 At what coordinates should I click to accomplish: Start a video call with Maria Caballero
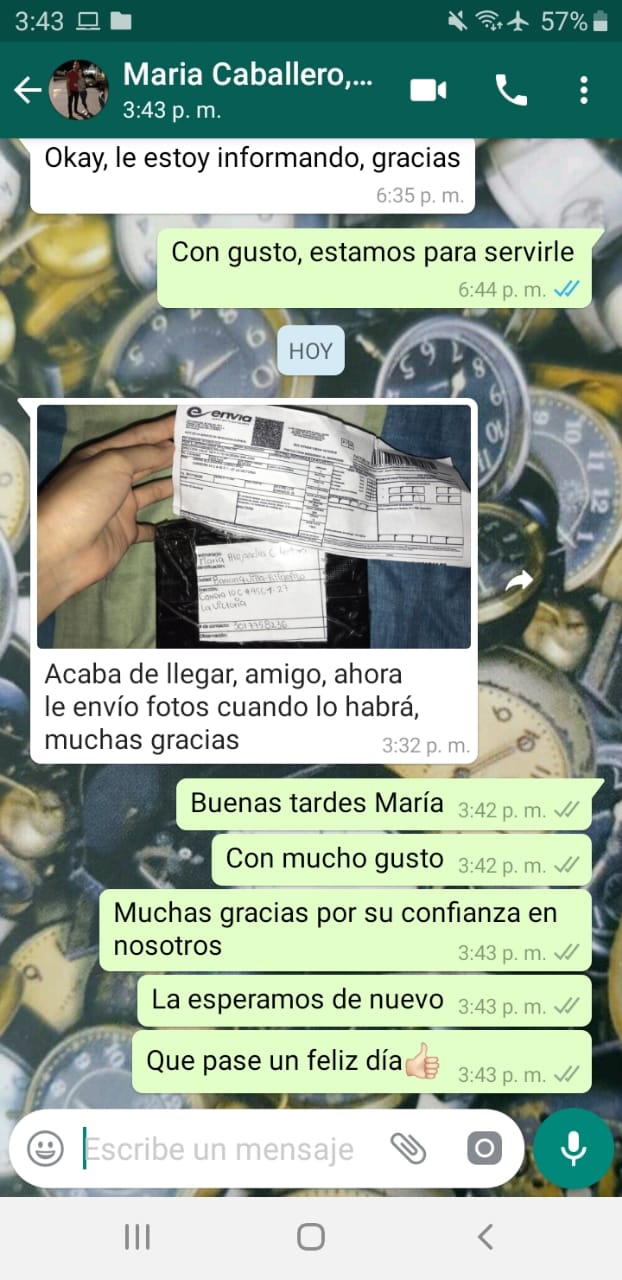tap(428, 90)
